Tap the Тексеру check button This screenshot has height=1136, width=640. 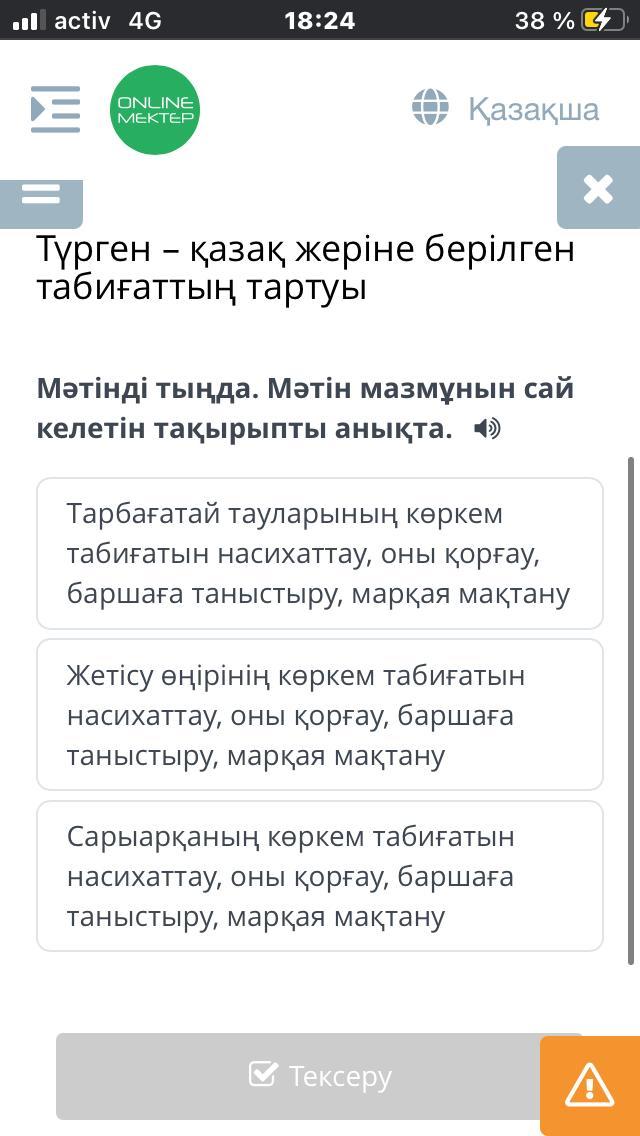(320, 1076)
